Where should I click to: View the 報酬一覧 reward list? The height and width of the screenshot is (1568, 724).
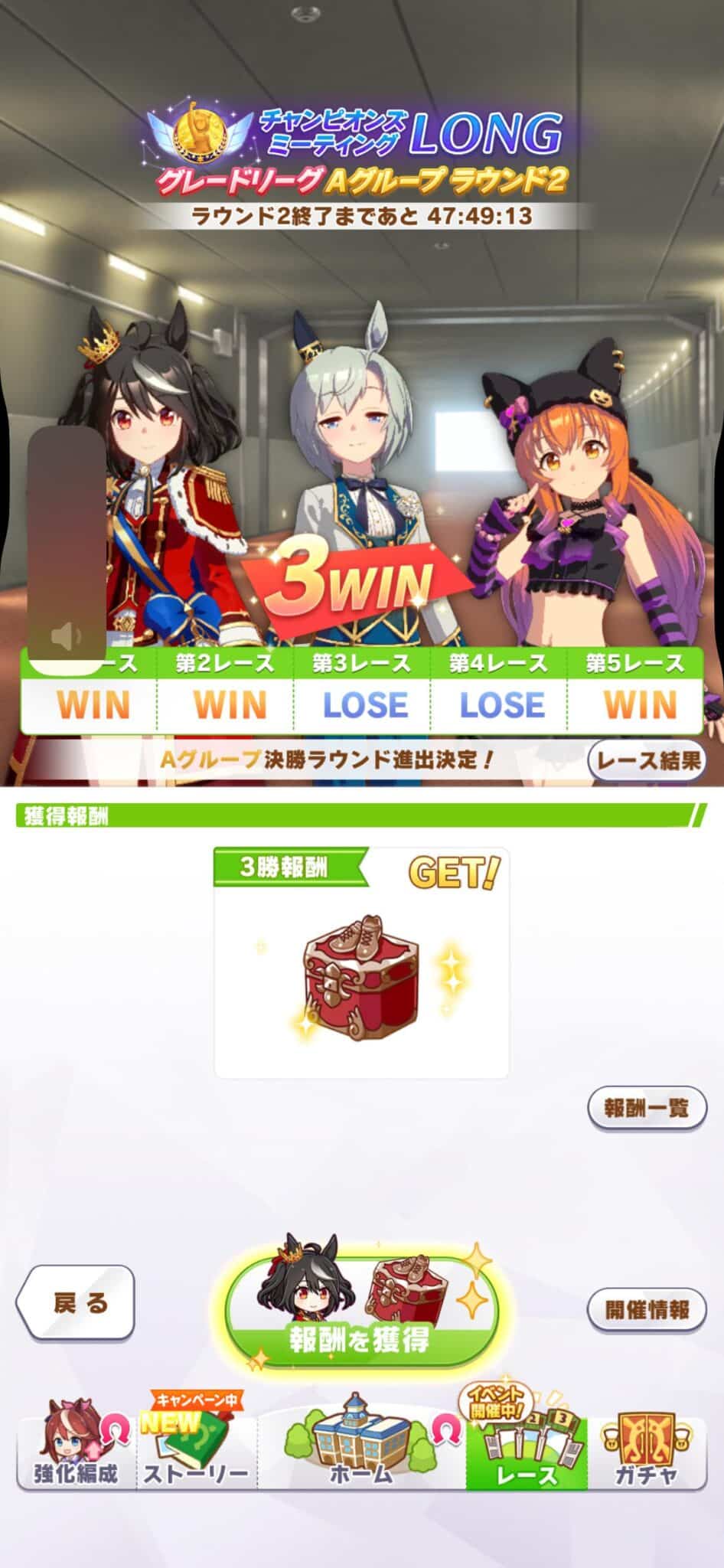click(647, 1108)
